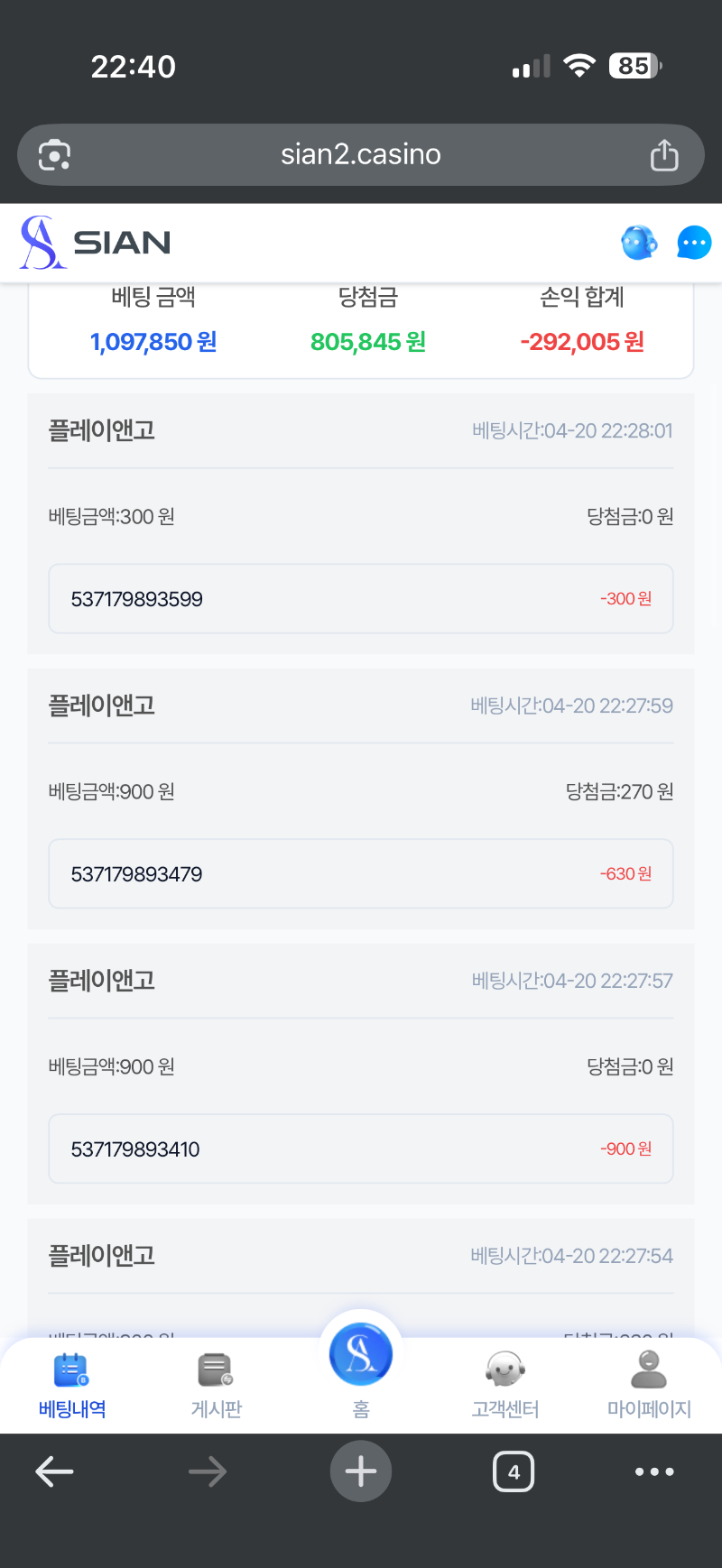This screenshot has width=722, height=1568.
Task: Open the blue chat bubble icon
Action: (694, 243)
